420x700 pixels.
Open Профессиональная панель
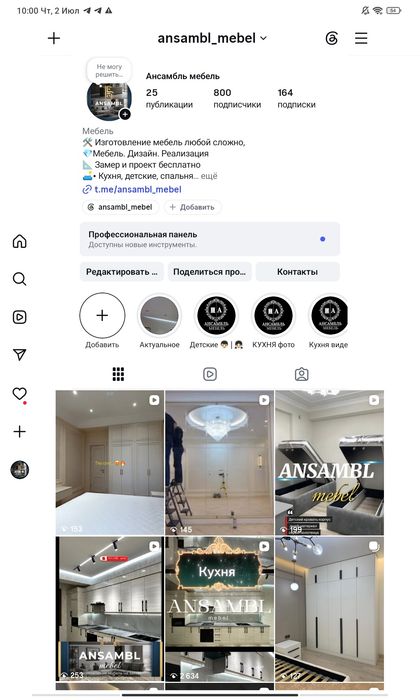(210, 239)
